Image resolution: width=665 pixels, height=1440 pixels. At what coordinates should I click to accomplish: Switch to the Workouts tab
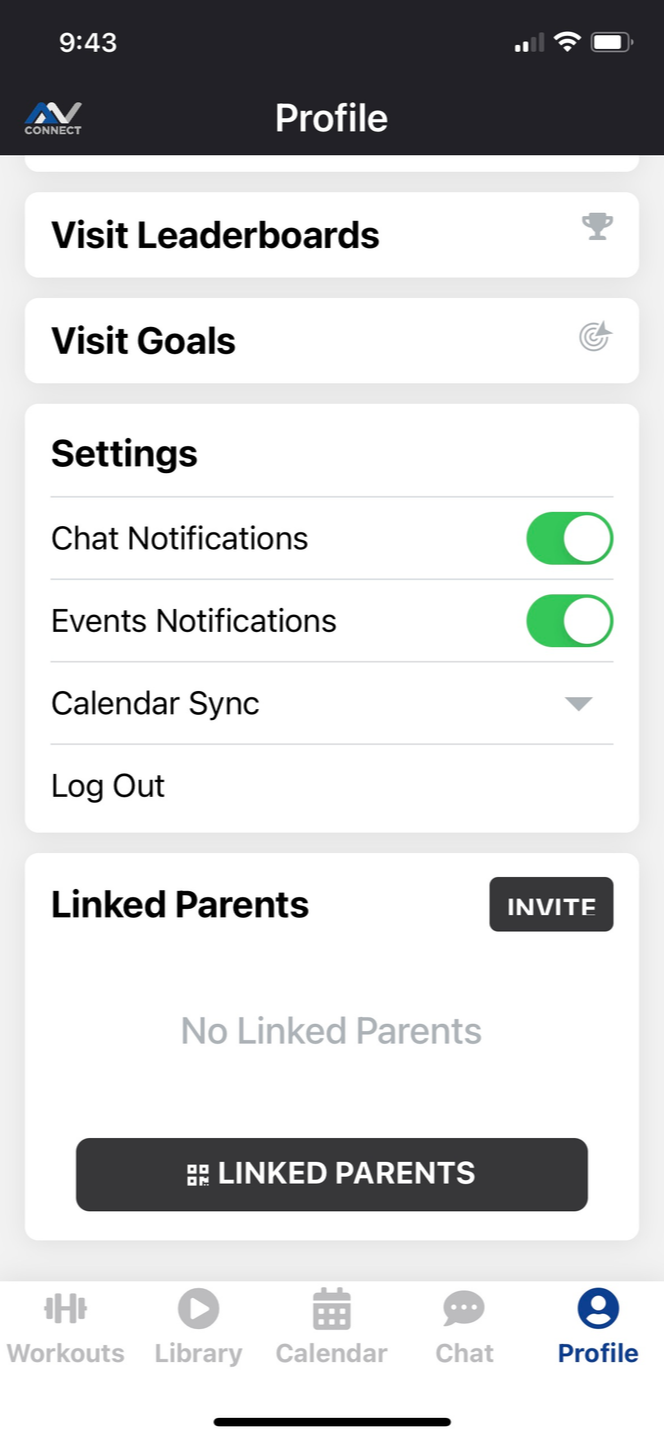[x=66, y=1327]
